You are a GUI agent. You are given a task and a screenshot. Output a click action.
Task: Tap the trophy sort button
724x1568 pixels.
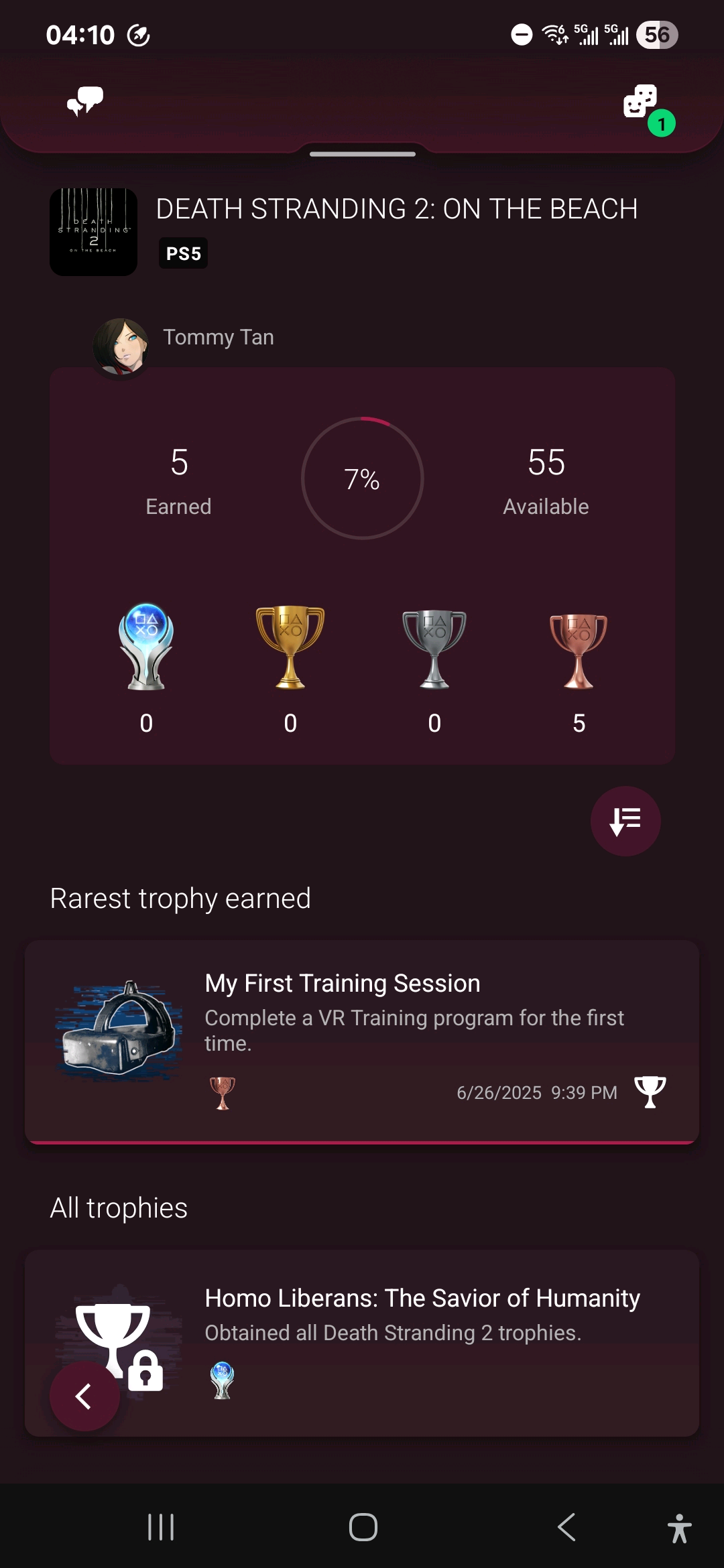[625, 821]
